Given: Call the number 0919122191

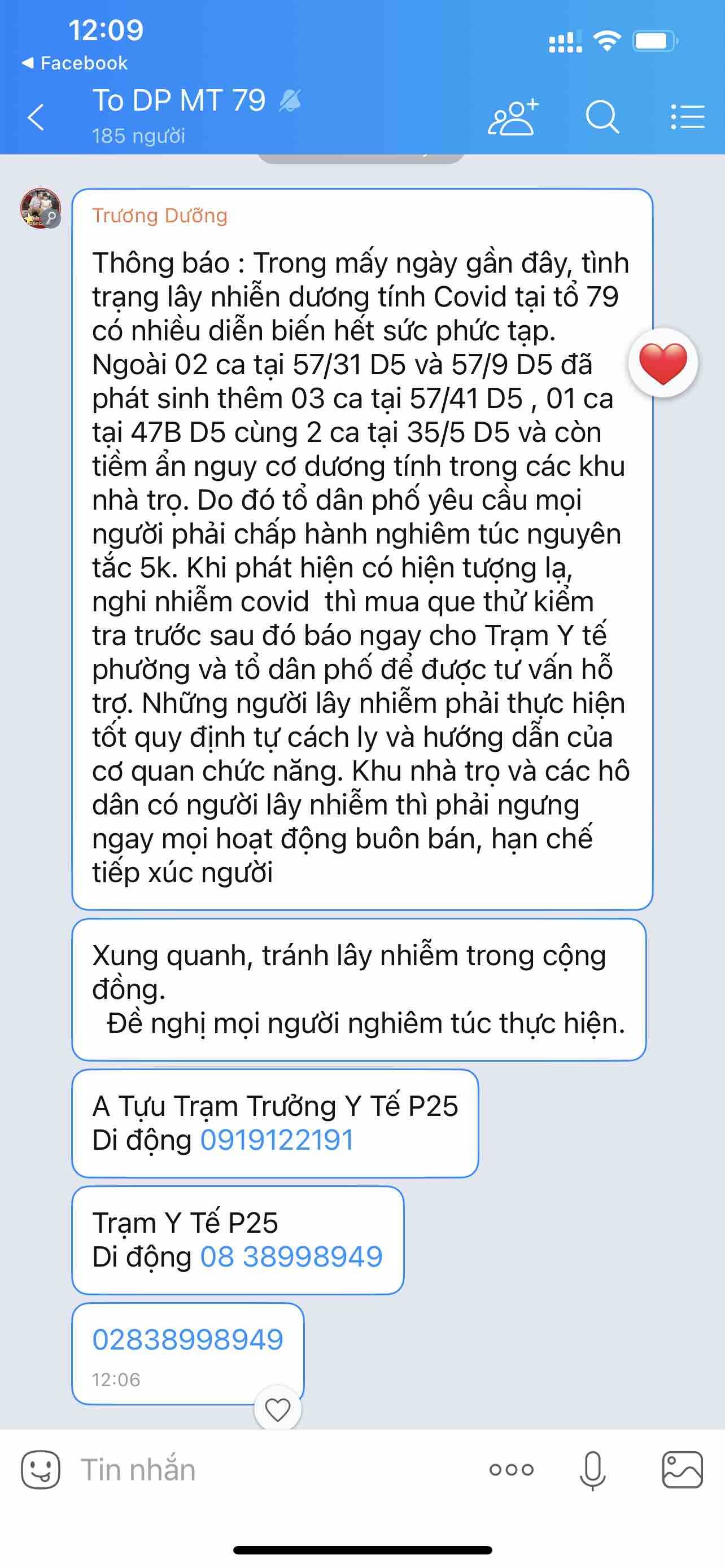Looking at the screenshot, I should 276,1140.
